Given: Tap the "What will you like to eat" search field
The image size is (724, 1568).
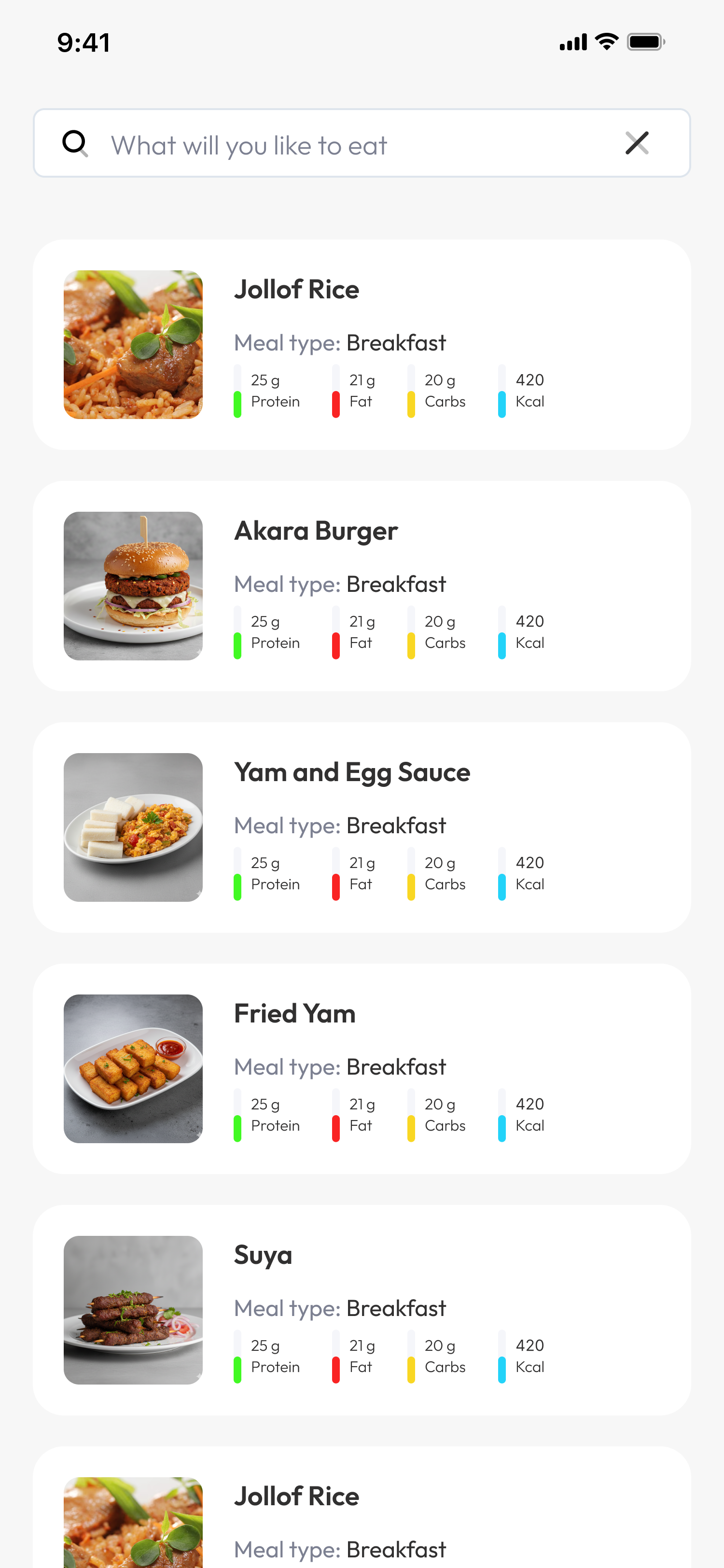Looking at the screenshot, I should (x=362, y=143).
